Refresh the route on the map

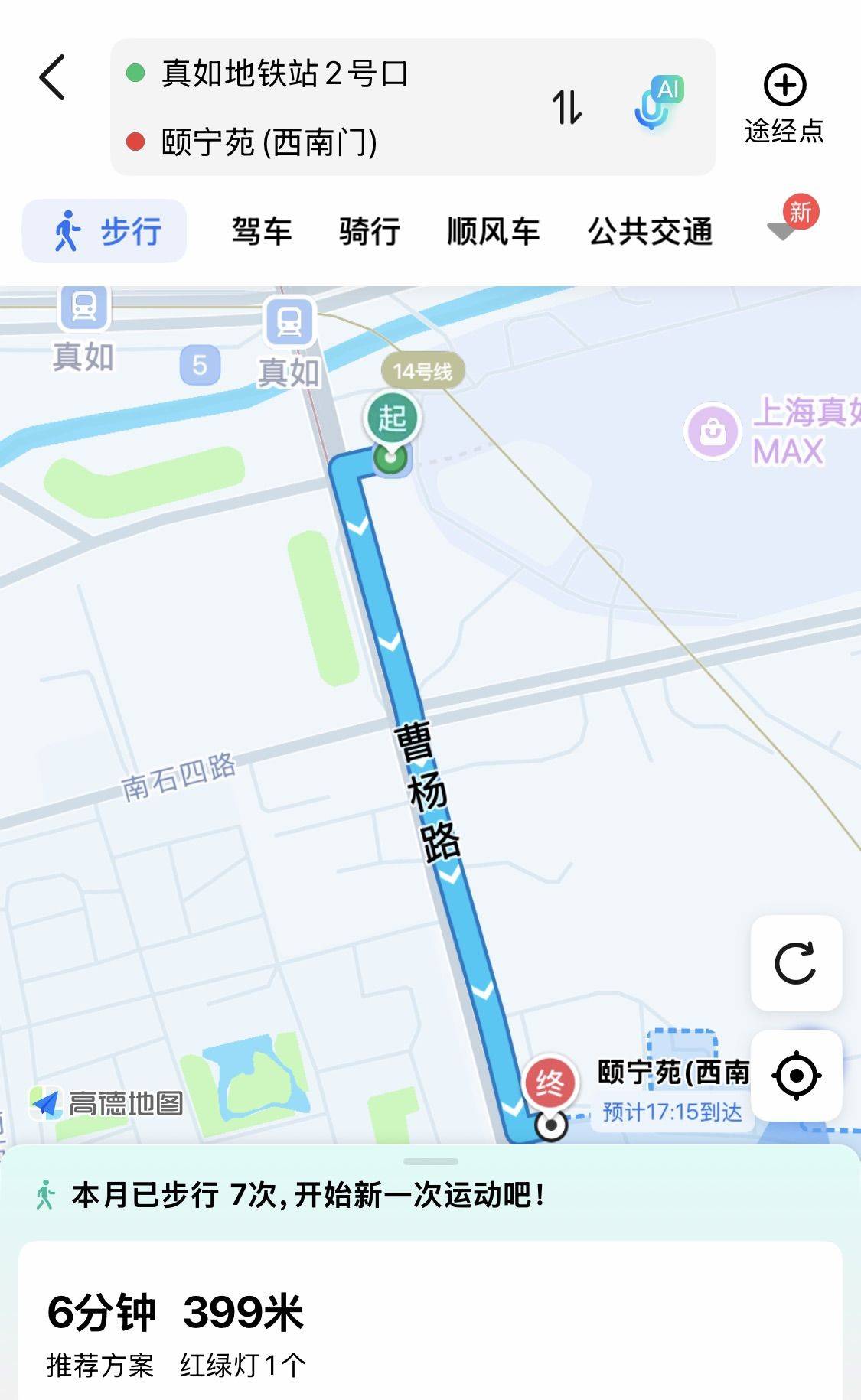(x=796, y=962)
